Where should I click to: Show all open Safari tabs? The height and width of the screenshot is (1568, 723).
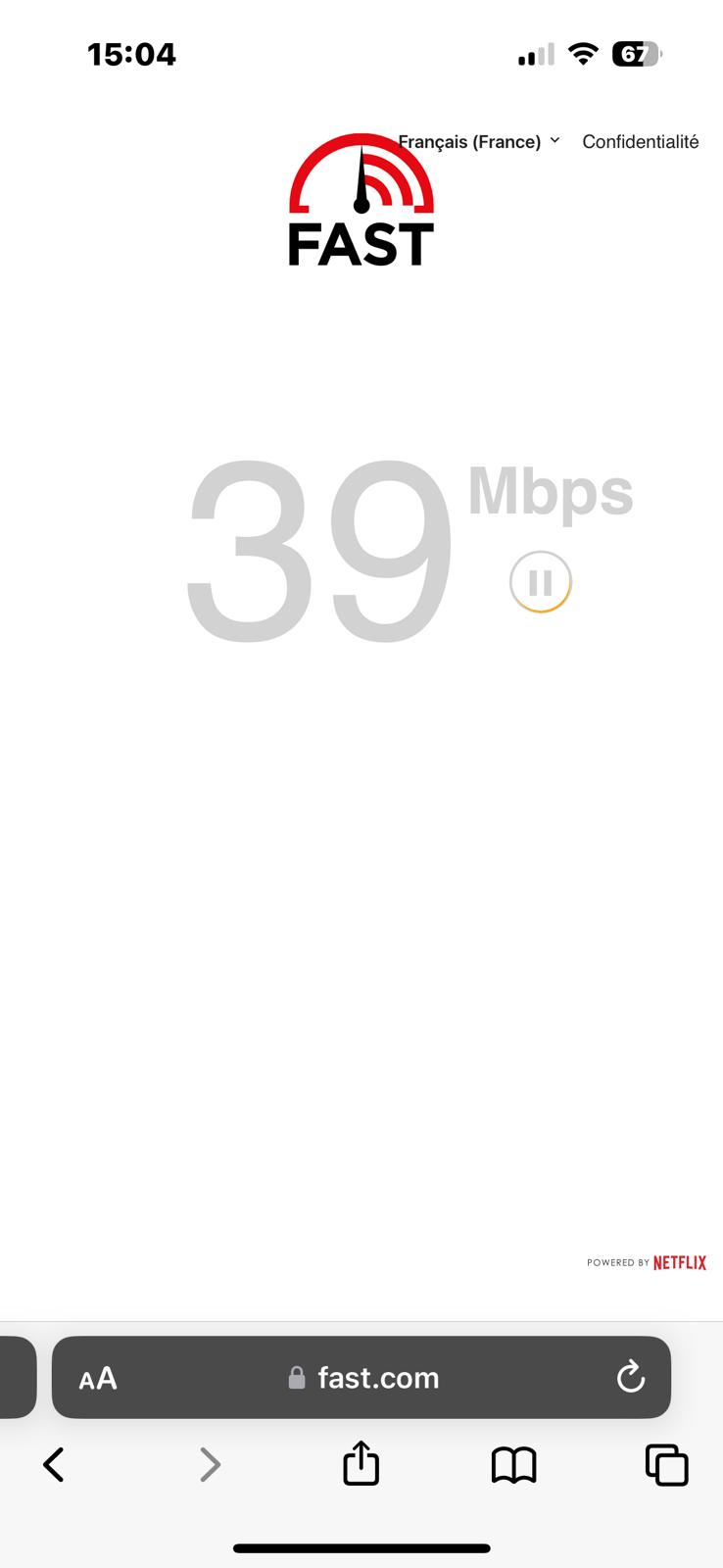point(666,1465)
